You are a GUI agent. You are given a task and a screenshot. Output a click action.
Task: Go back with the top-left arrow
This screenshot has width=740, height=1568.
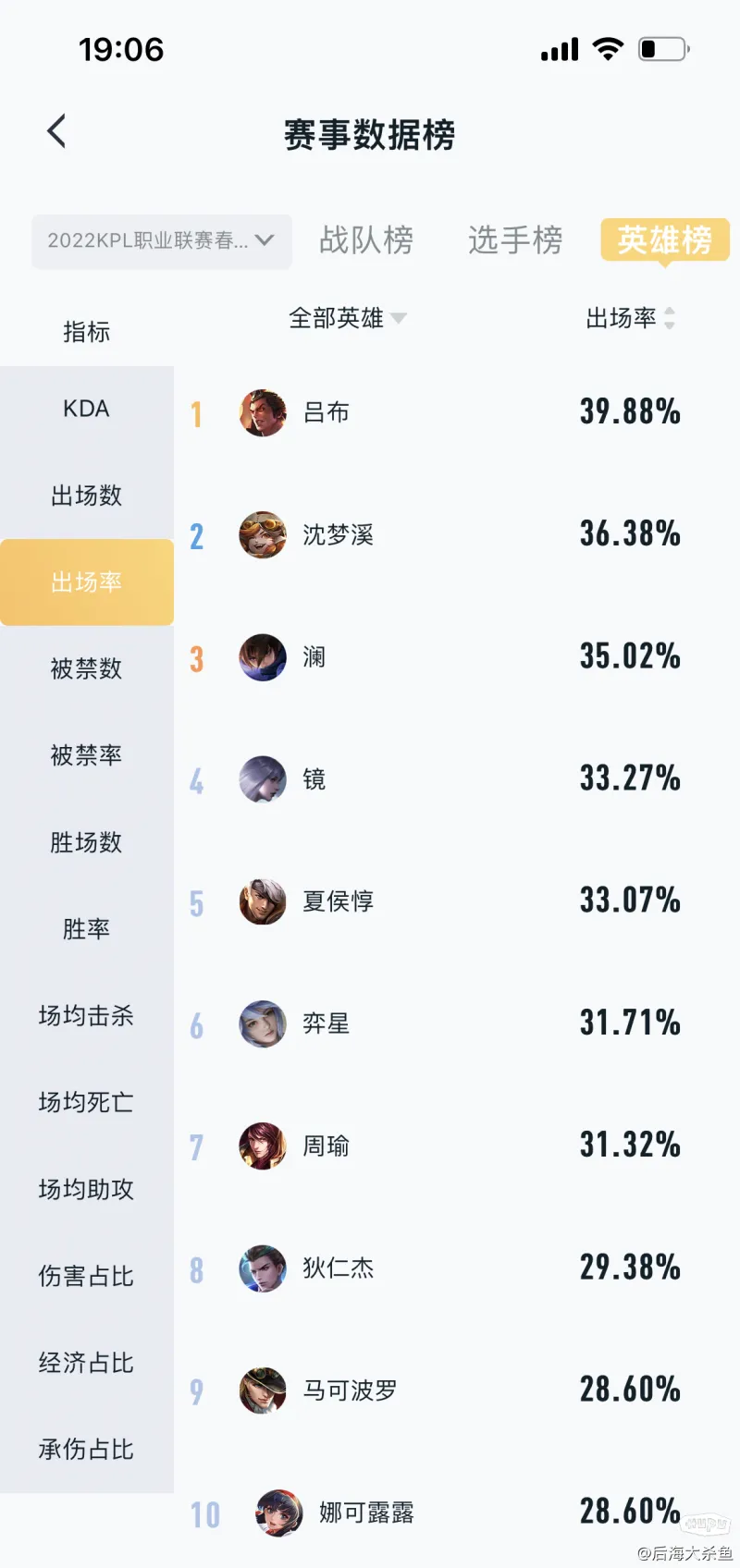click(x=56, y=131)
